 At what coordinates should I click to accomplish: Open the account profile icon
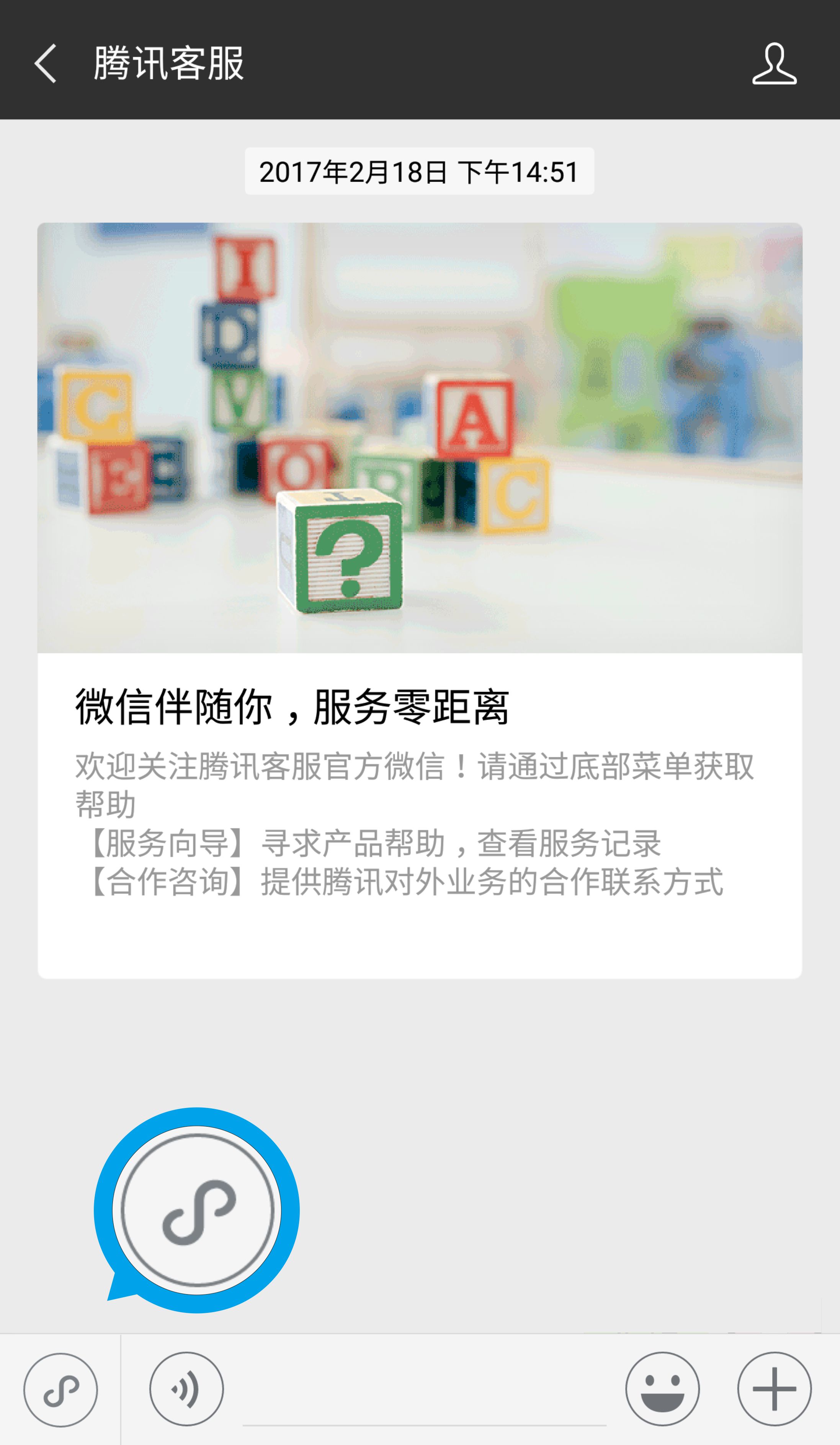click(773, 64)
